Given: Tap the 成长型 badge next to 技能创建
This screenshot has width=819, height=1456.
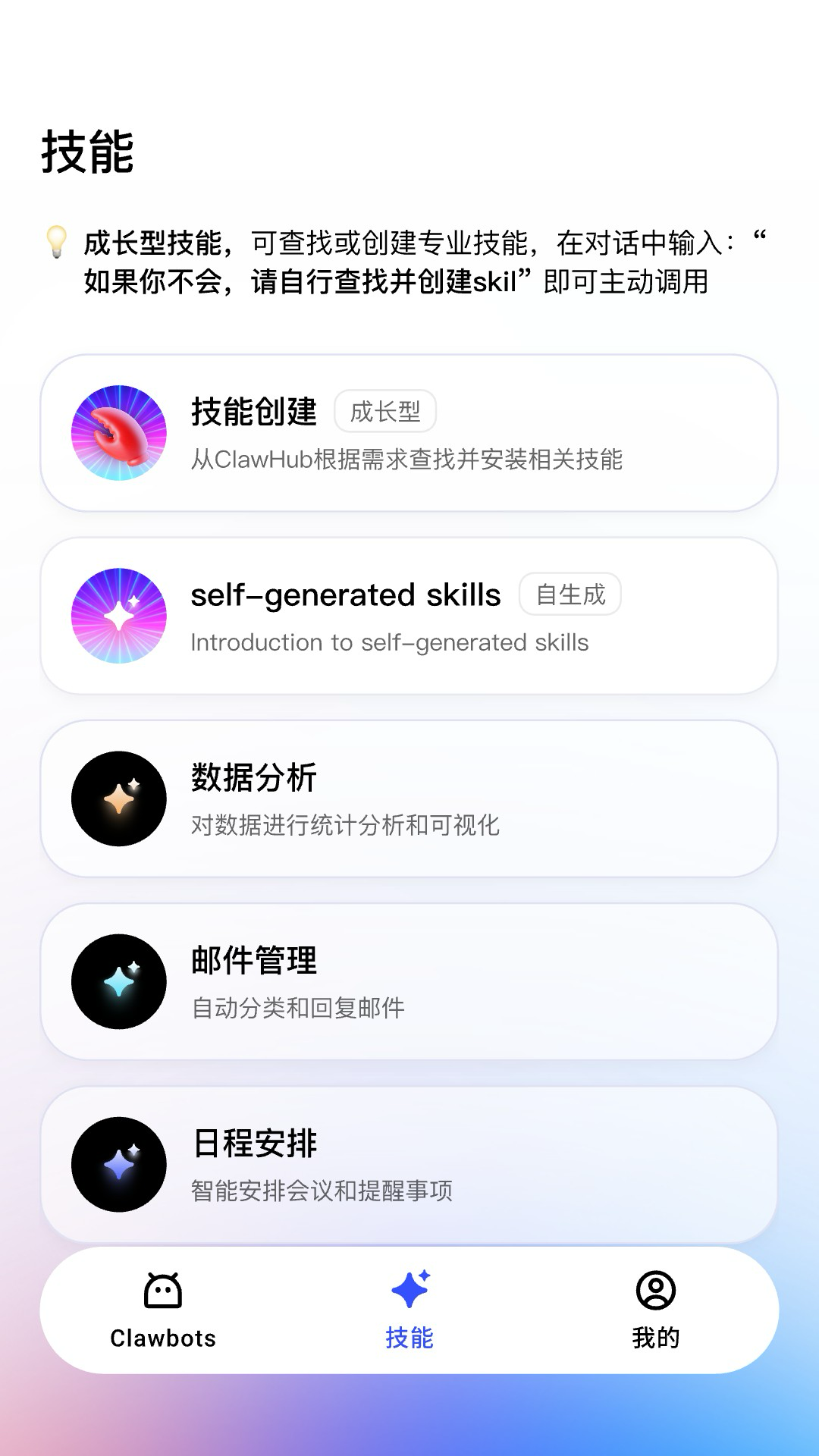Looking at the screenshot, I should tap(387, 410).
